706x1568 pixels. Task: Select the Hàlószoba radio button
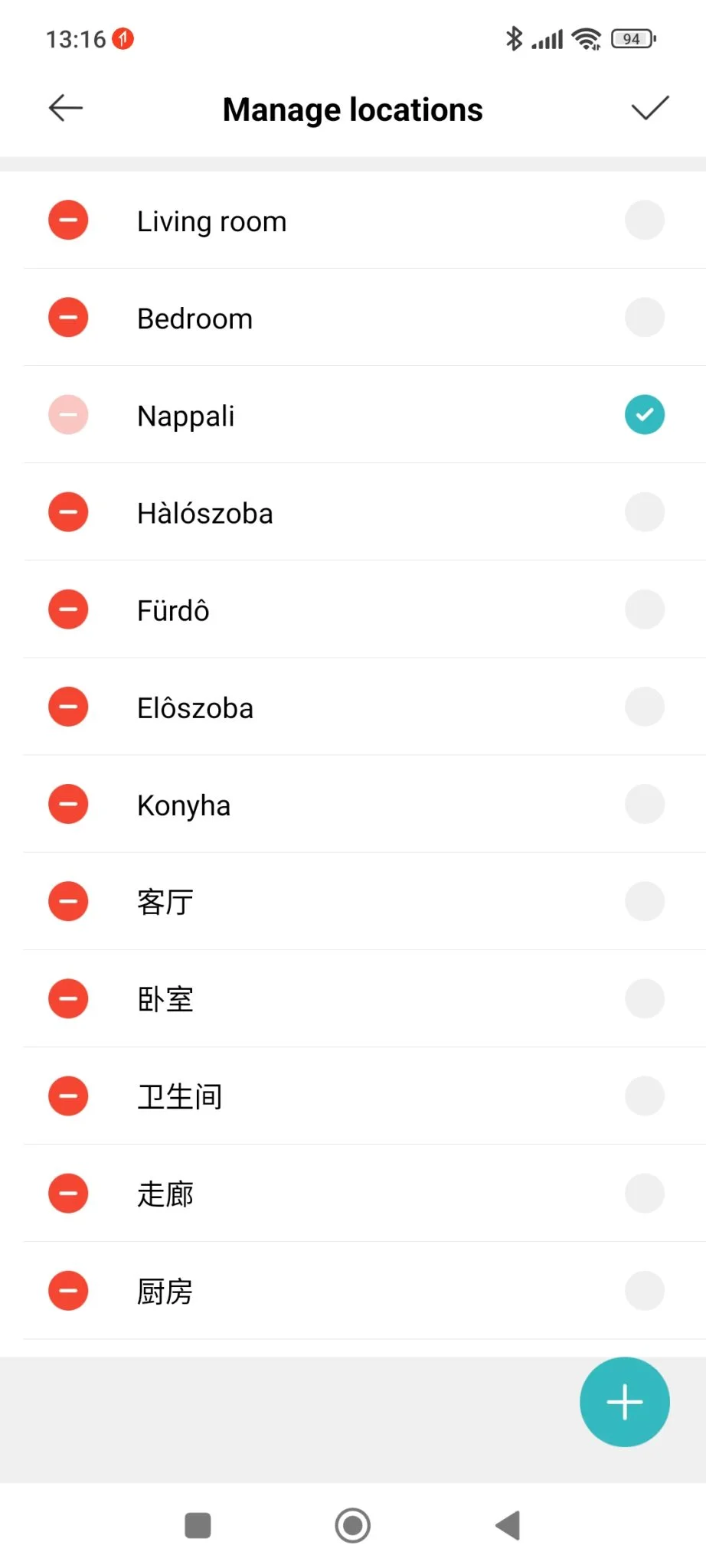point(644,512)
